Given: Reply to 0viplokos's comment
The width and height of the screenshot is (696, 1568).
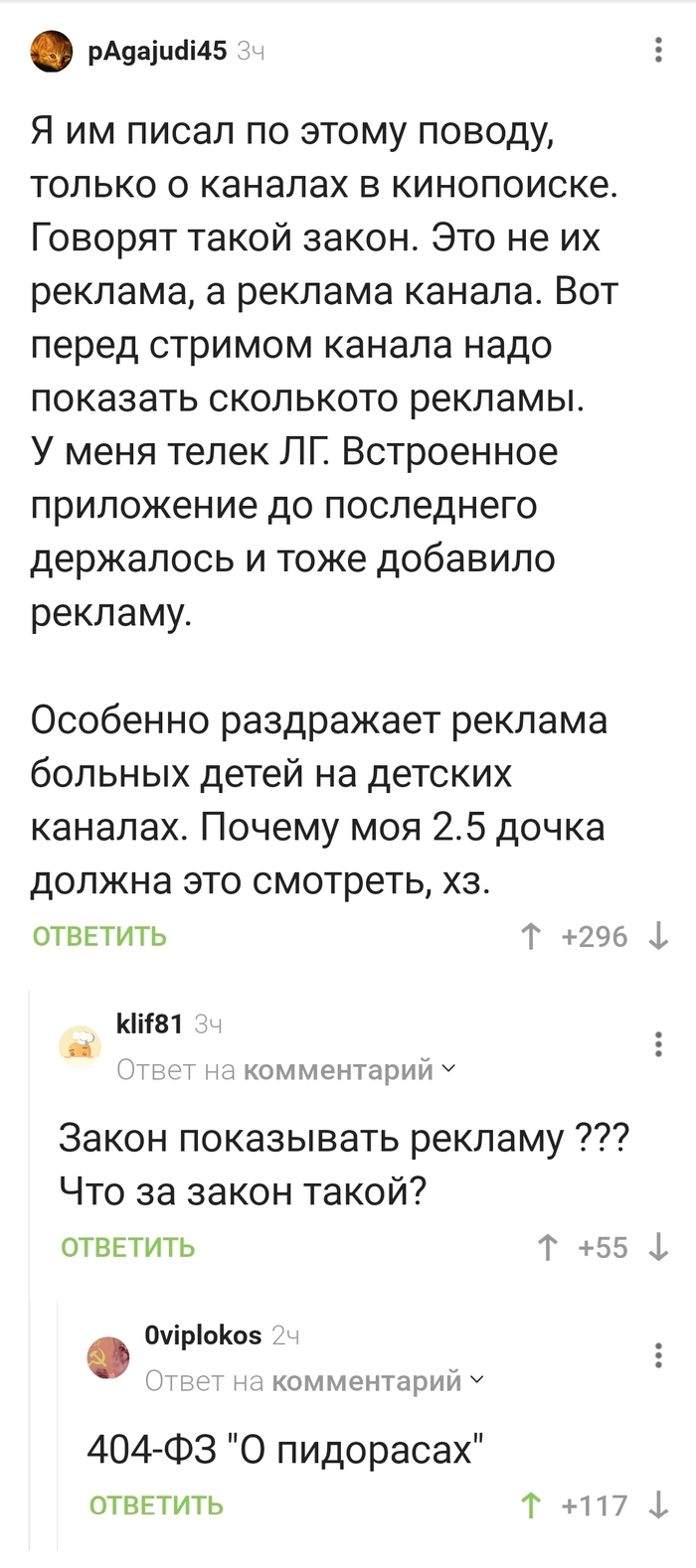Looking at the screenshot, I should (156, 1505).
